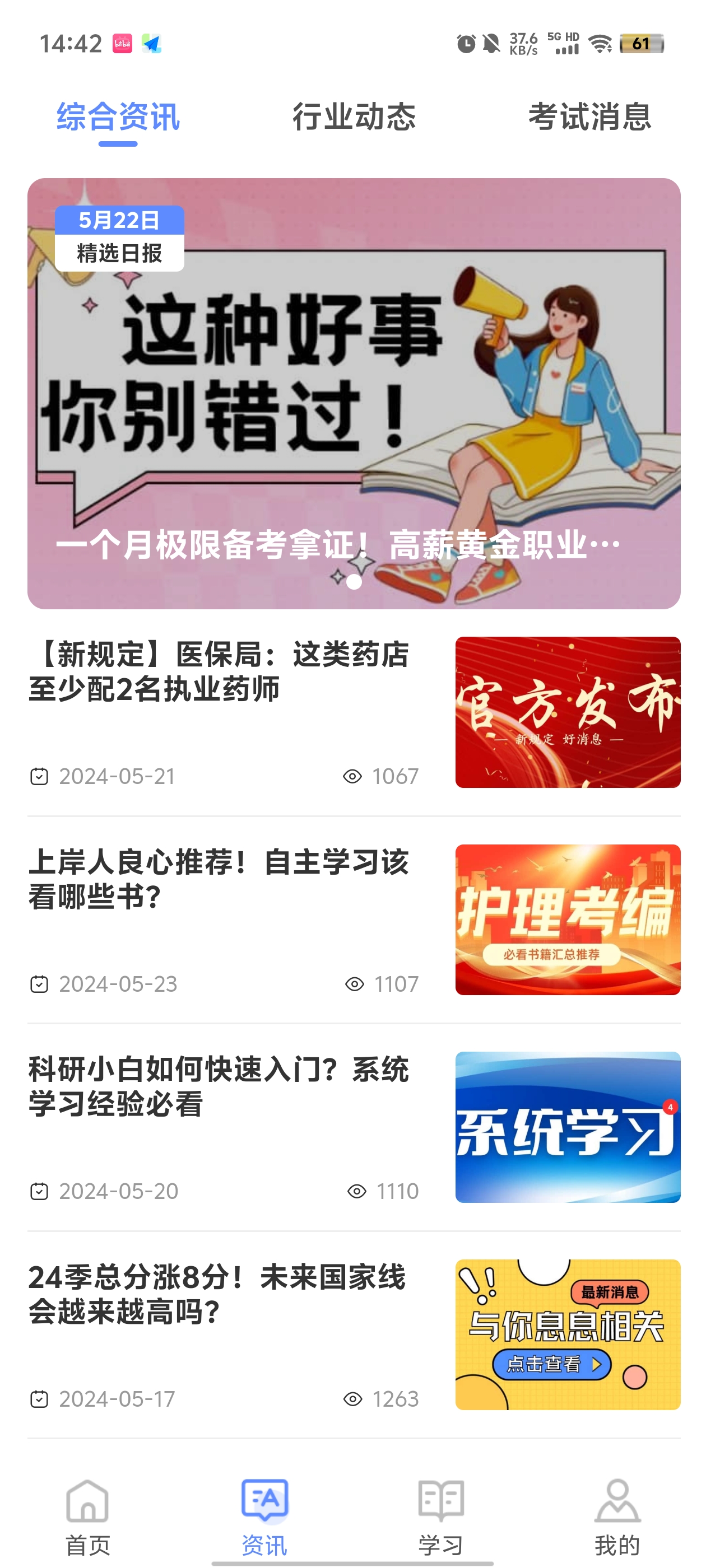706x1568 pixels.
Task: Switch to the 学习 tab
Action: (441, 1516)
